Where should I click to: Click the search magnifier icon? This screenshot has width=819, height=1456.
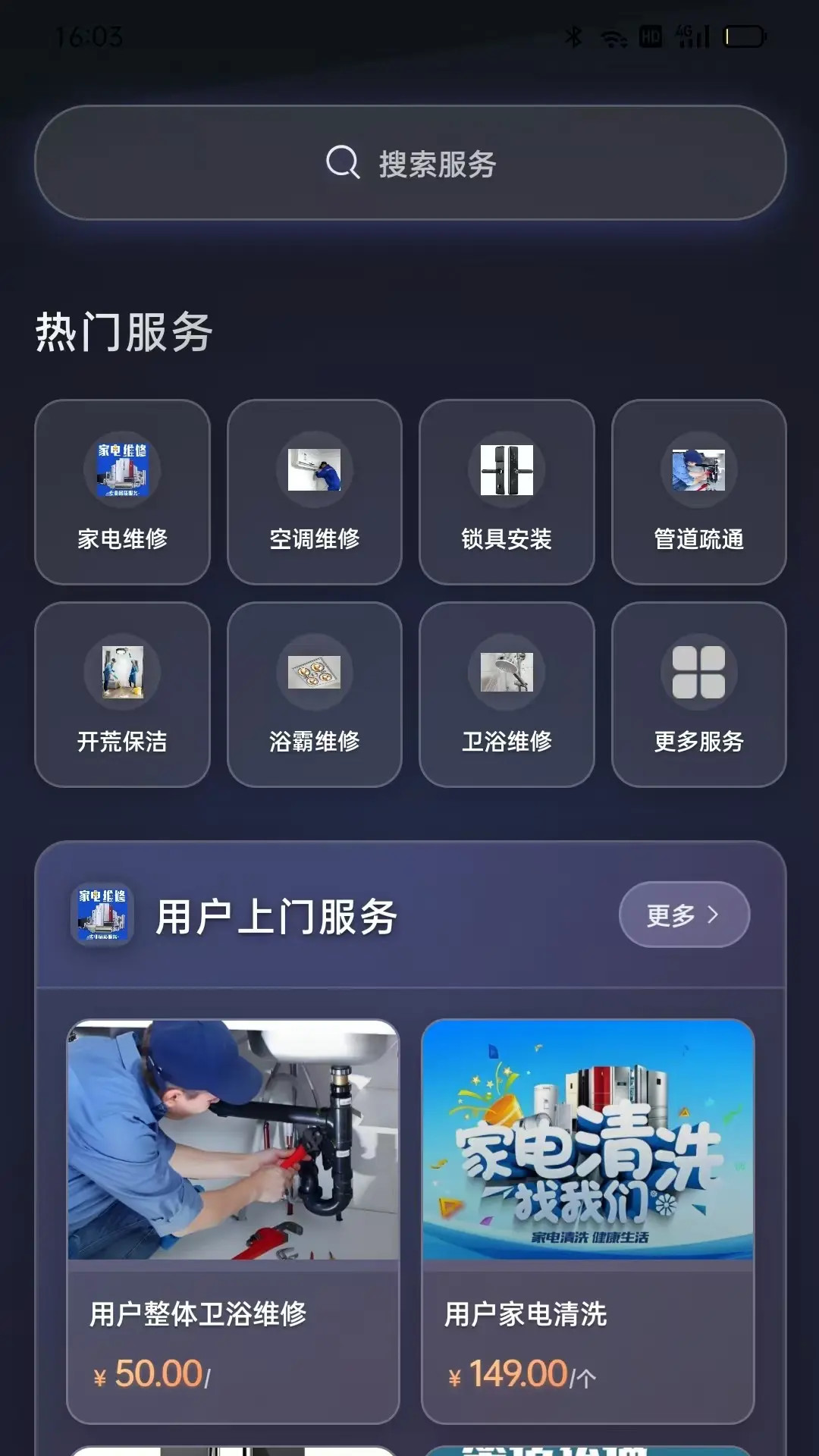tap(343, 162)
